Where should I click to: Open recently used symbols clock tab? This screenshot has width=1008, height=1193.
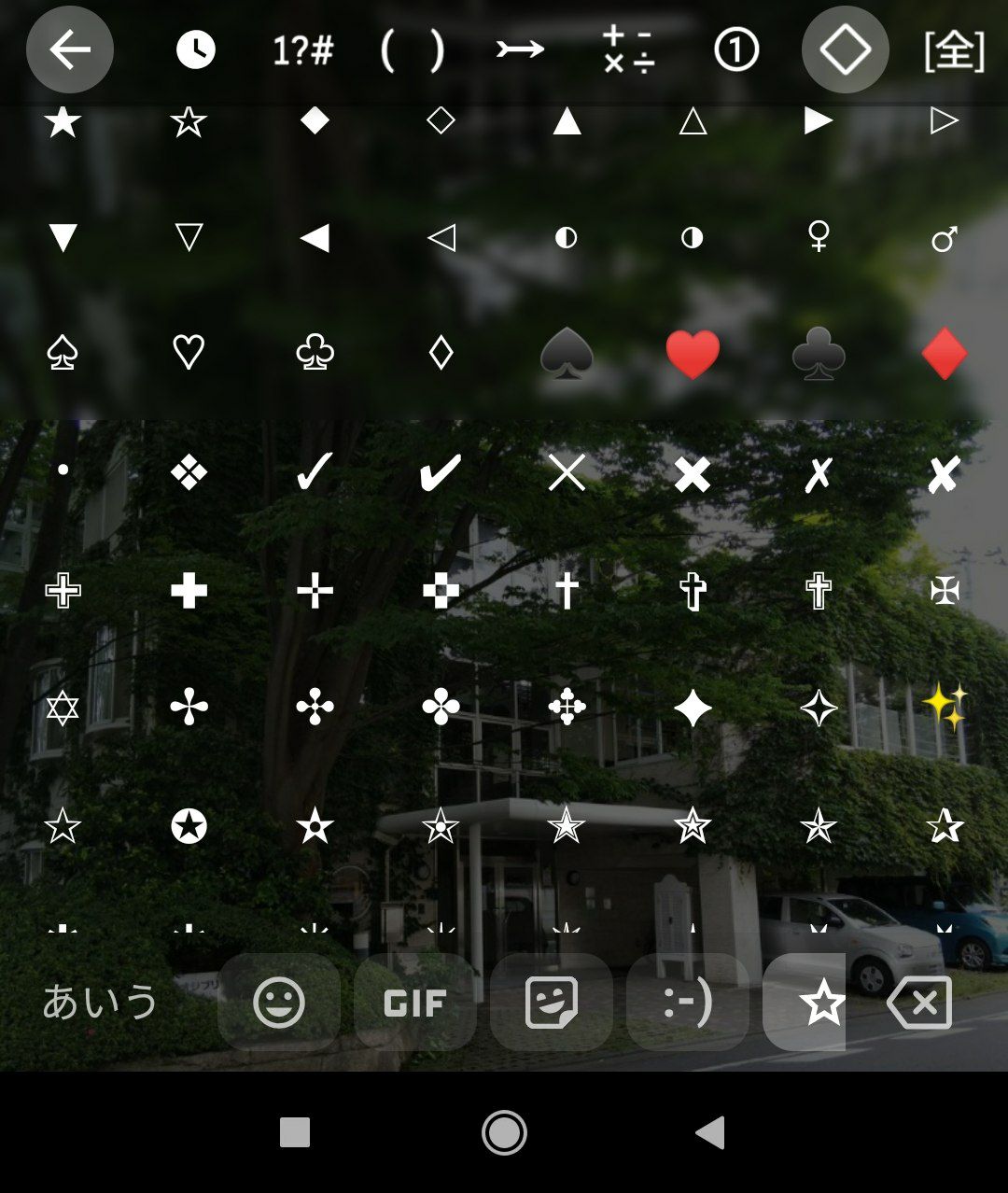click(195, 49)
